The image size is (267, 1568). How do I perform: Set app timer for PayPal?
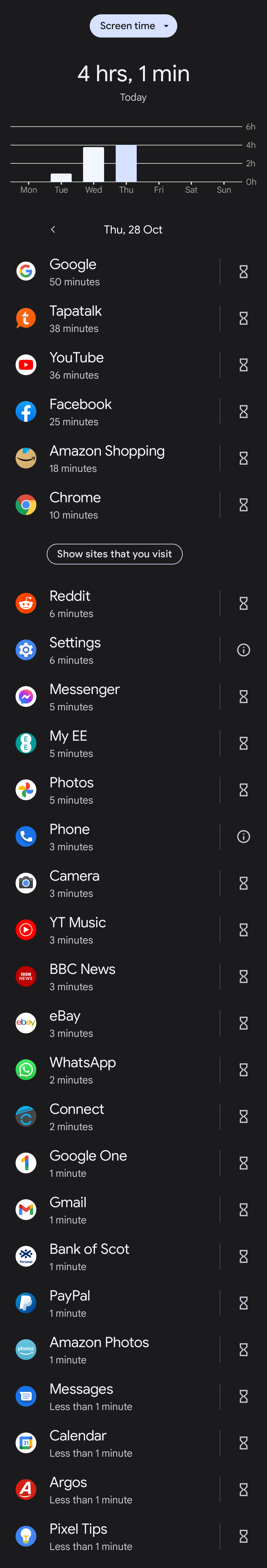pos(243,1303)
